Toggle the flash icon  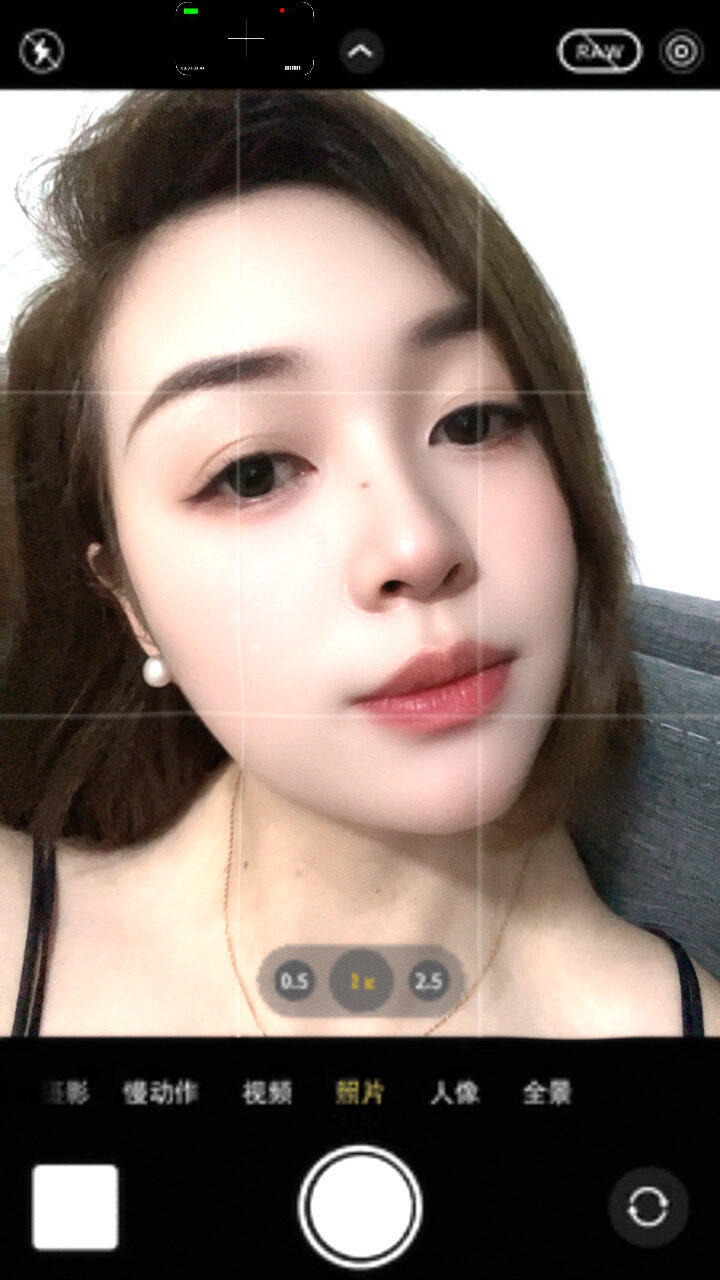(x=41, y=51)
